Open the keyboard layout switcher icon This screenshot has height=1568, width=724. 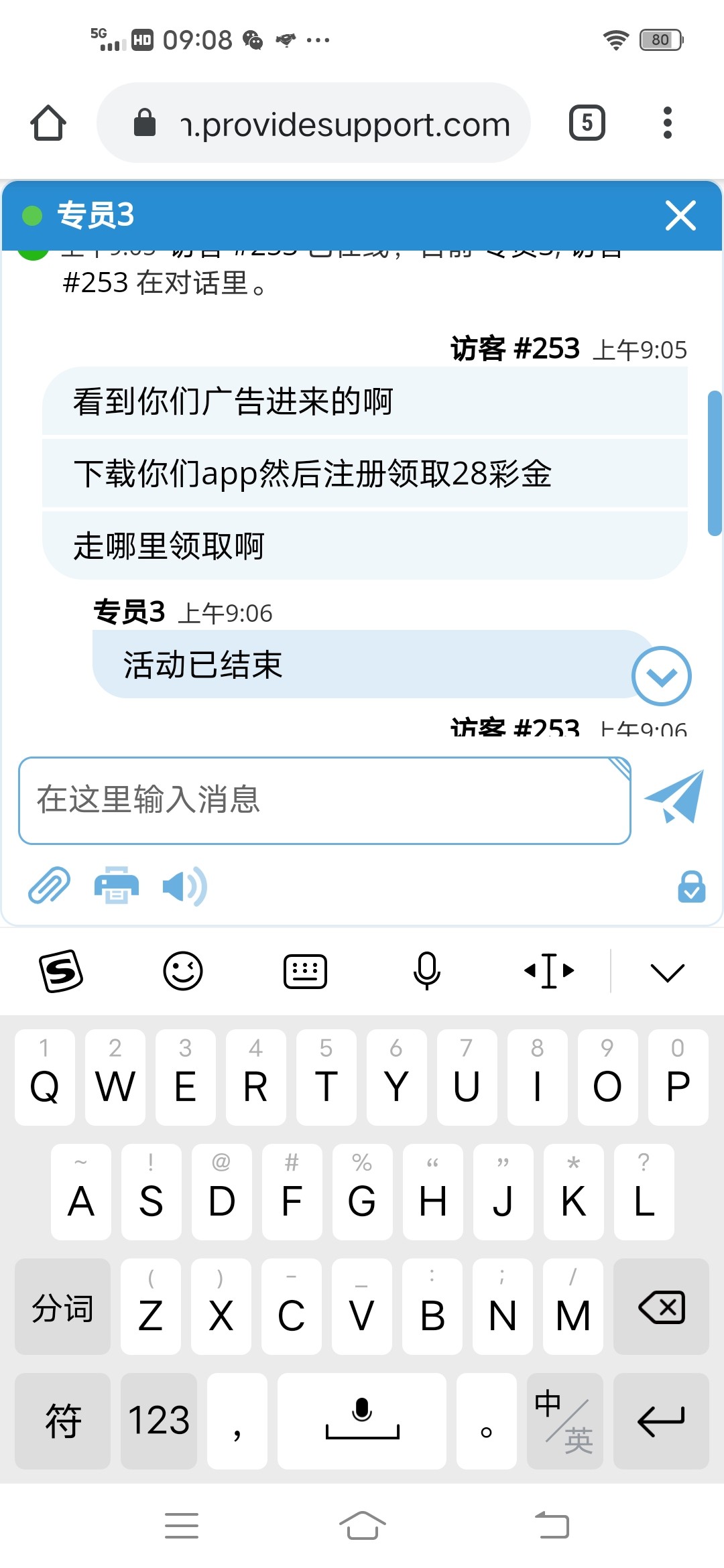click(305, 971)
